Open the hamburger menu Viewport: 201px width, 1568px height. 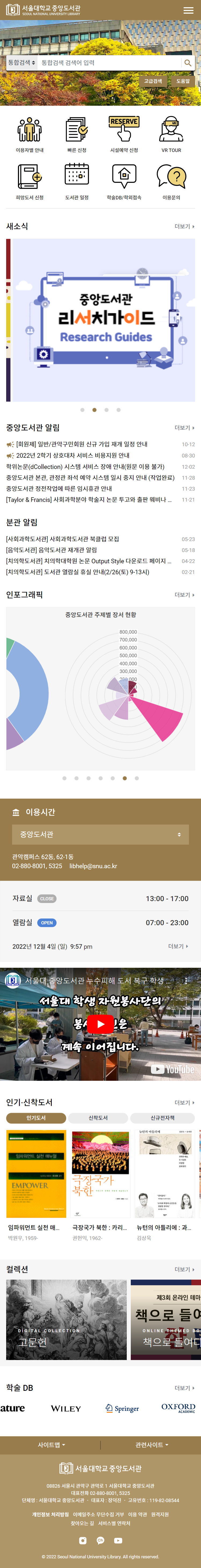[188, 10]
